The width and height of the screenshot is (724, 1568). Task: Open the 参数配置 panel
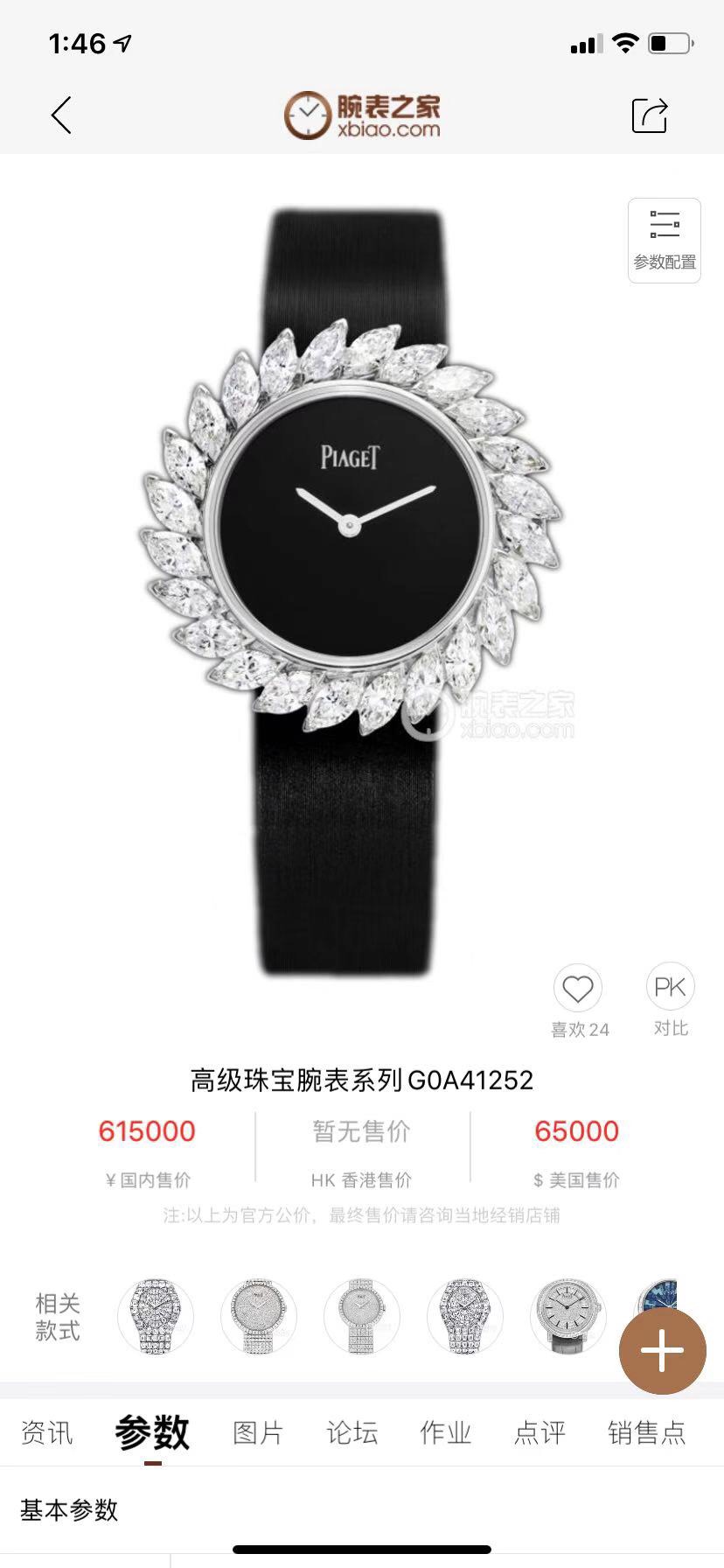pos(665,241)
